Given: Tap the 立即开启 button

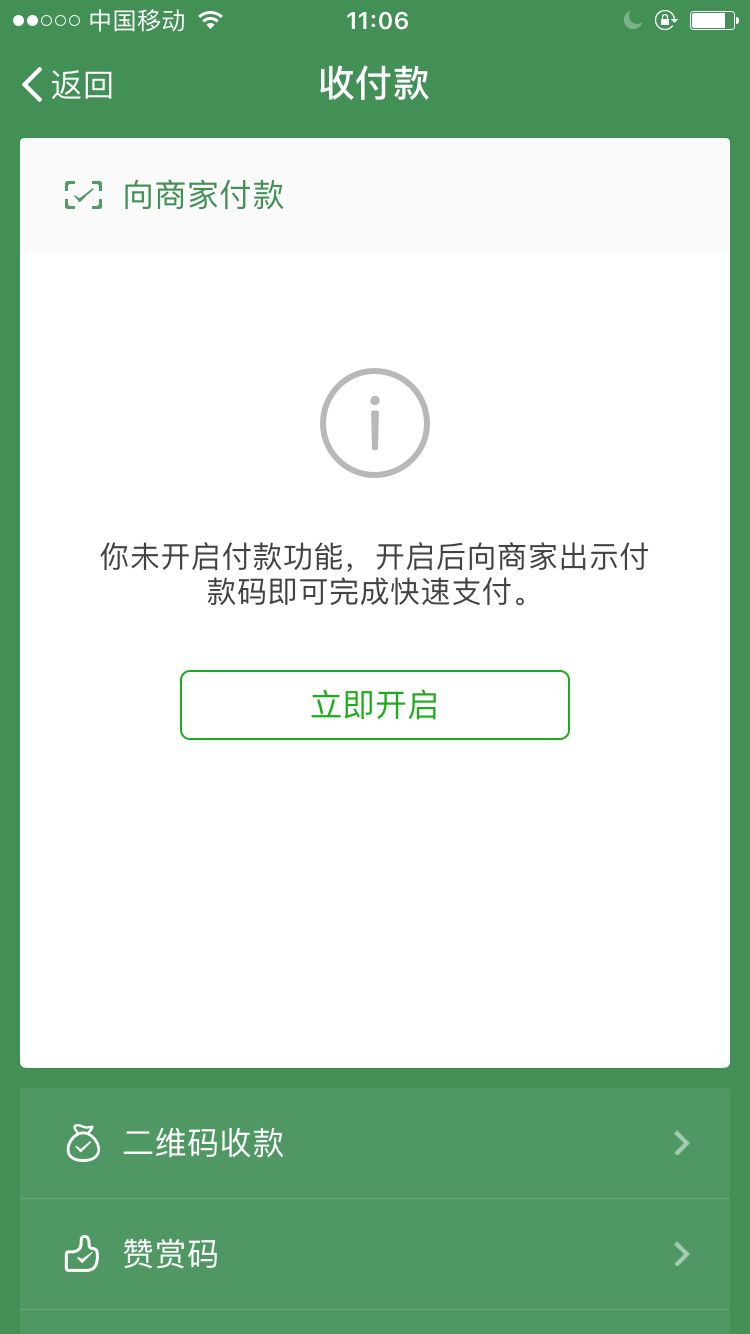Looking at the screenshot, I should pyautogui.click(x=374, y=705).
